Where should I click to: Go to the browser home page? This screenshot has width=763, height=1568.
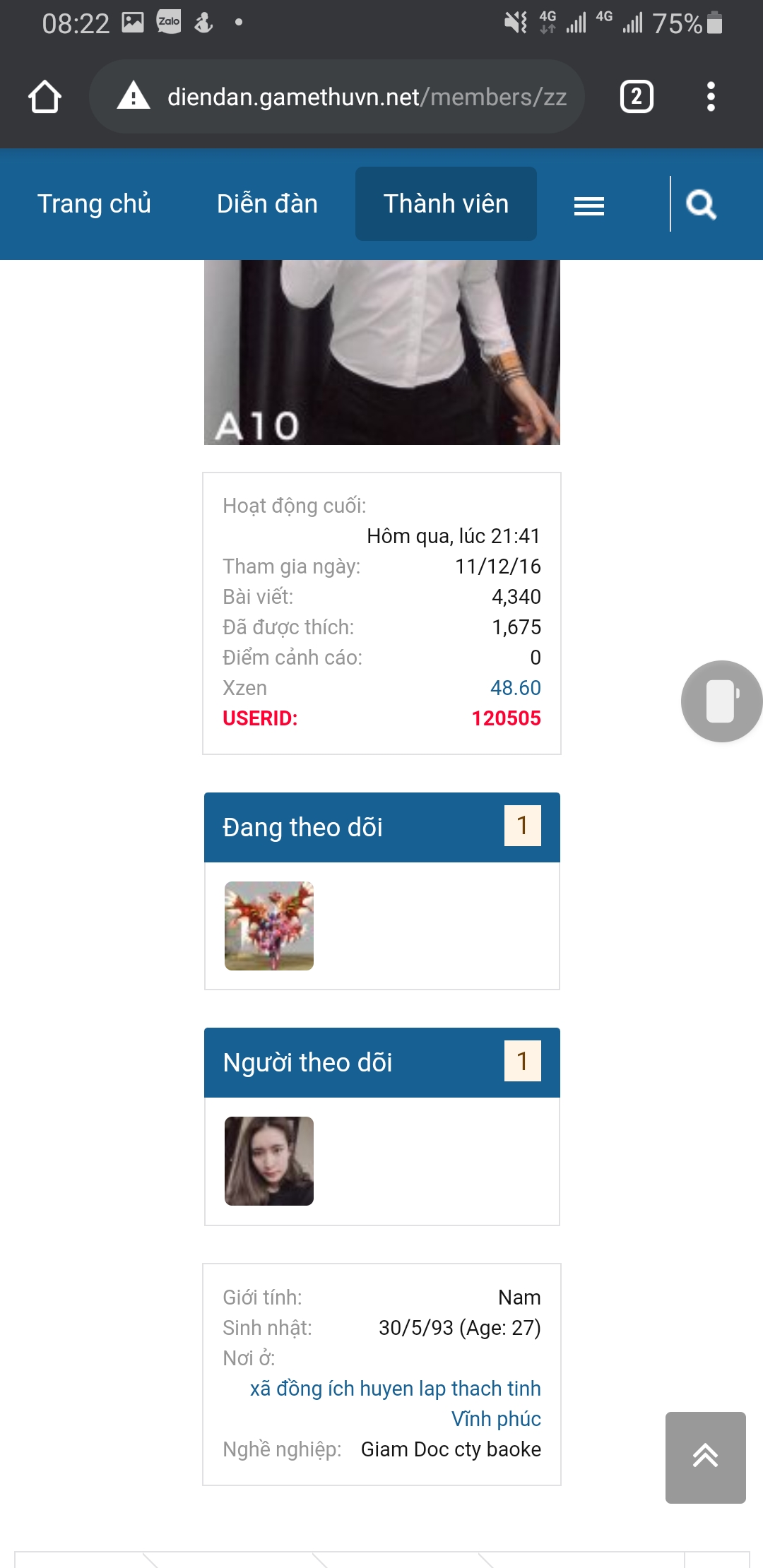[45, 97]
